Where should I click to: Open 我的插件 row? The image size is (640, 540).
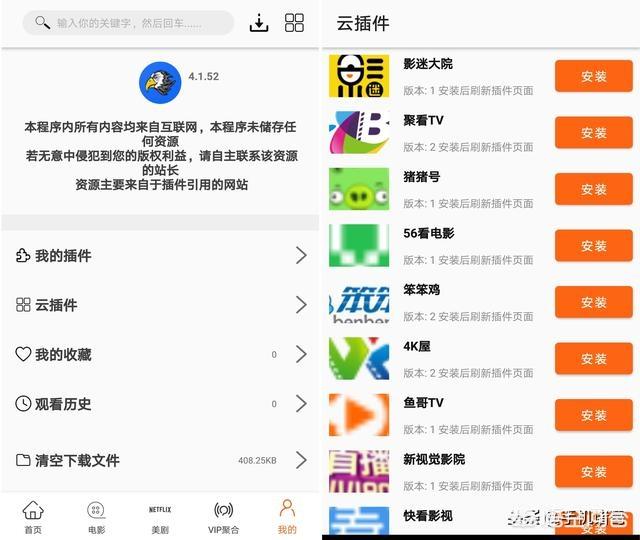tap(160, 256)
